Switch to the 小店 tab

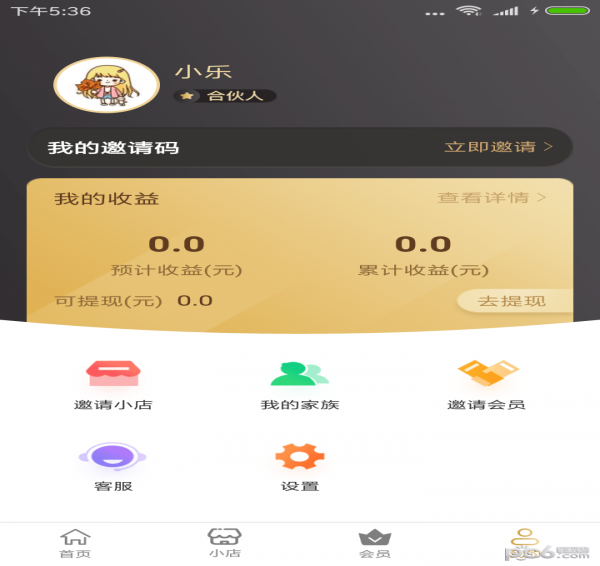pyautogui.click(x=224, y=543)
